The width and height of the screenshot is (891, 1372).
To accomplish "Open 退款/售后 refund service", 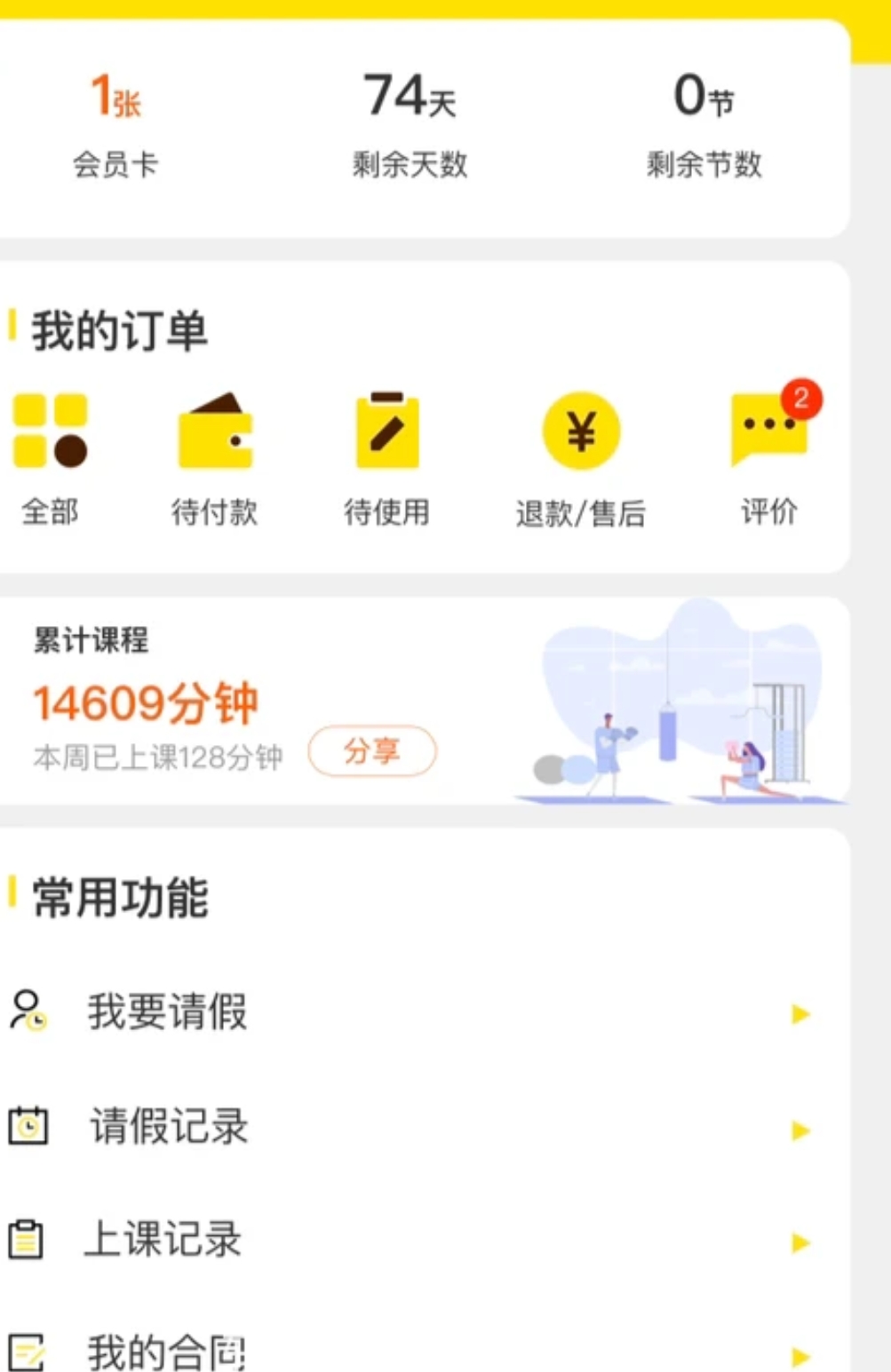I will click(x=581, y=457).
